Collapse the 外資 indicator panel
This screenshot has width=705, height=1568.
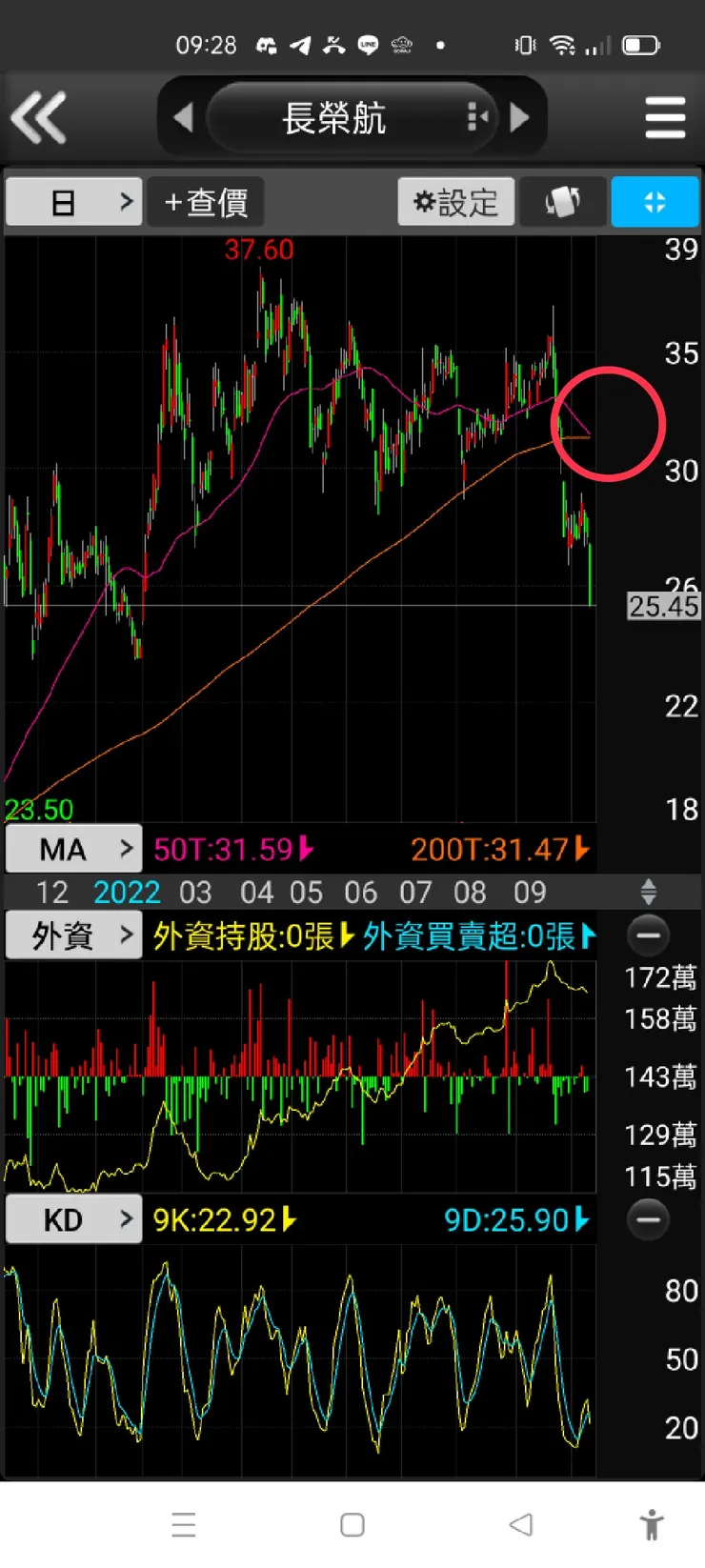(648, 935)
